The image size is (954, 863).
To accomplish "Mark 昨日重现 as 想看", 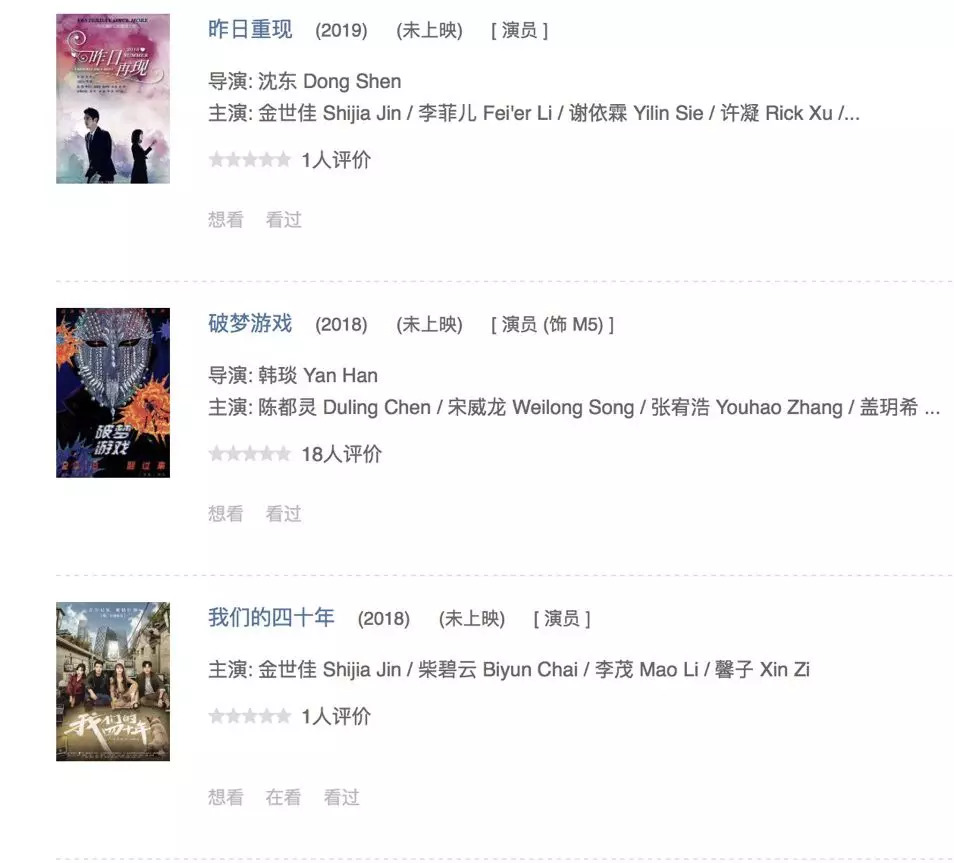I will pyautogui.click(x=226, y=220).
